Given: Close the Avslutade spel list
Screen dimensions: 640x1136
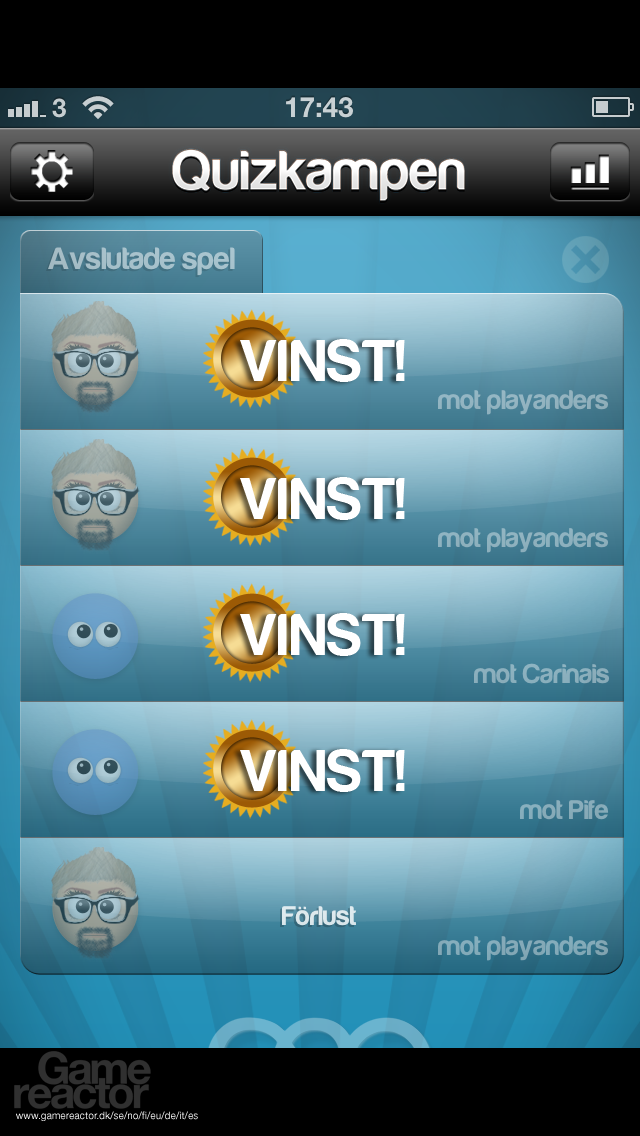Looking at the screenshot, I should coord(585,261).
